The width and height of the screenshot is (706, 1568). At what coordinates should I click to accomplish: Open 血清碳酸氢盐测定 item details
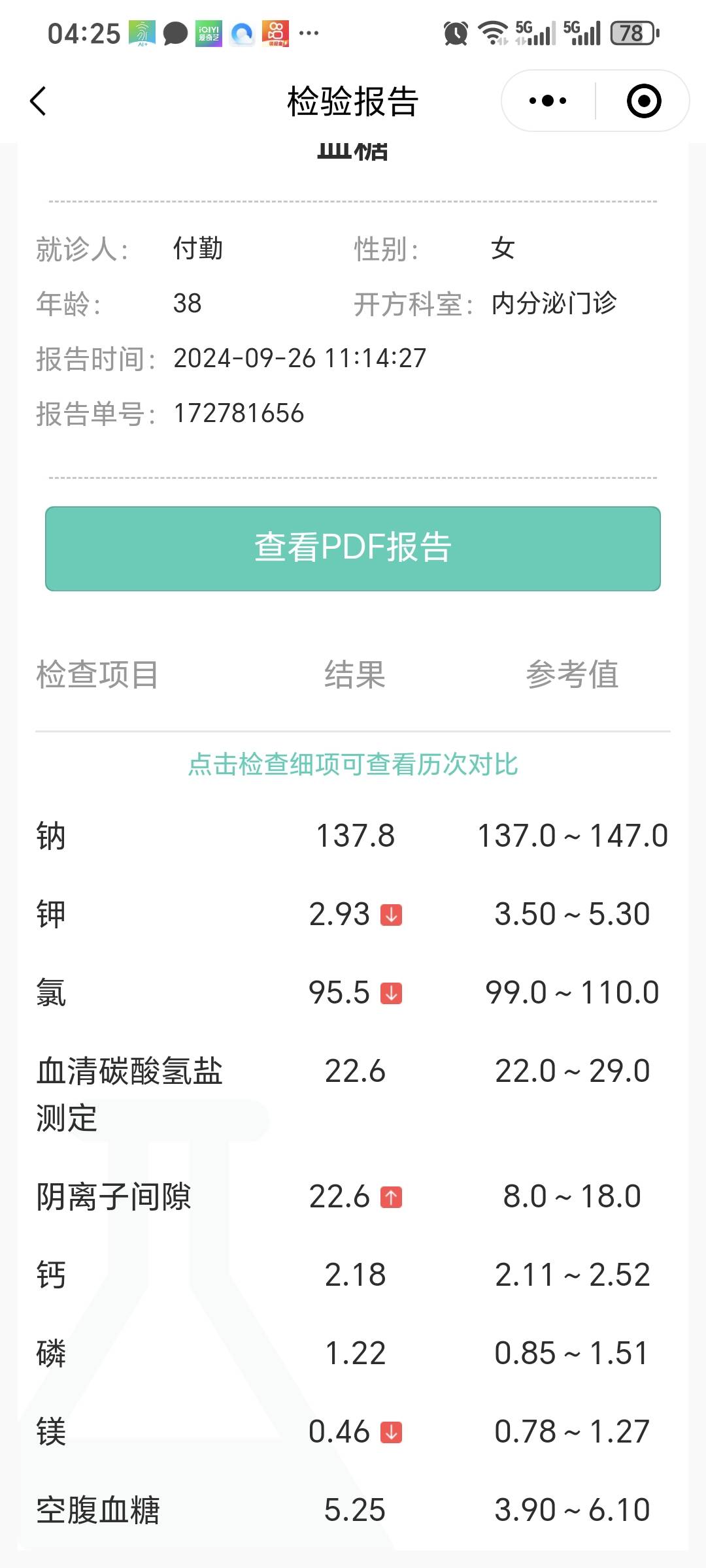[353, 1094]
